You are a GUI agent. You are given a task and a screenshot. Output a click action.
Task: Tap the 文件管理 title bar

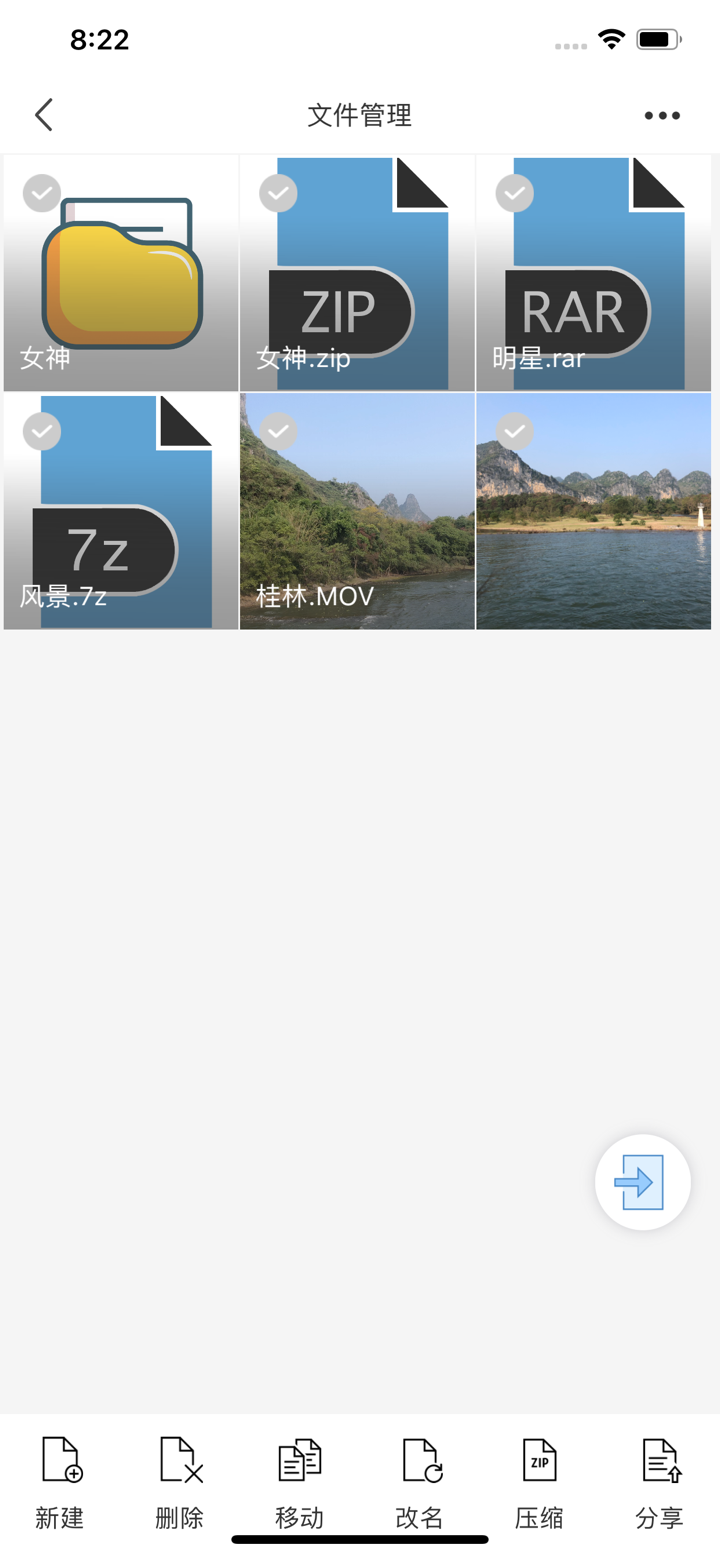[x=359, y=115]
